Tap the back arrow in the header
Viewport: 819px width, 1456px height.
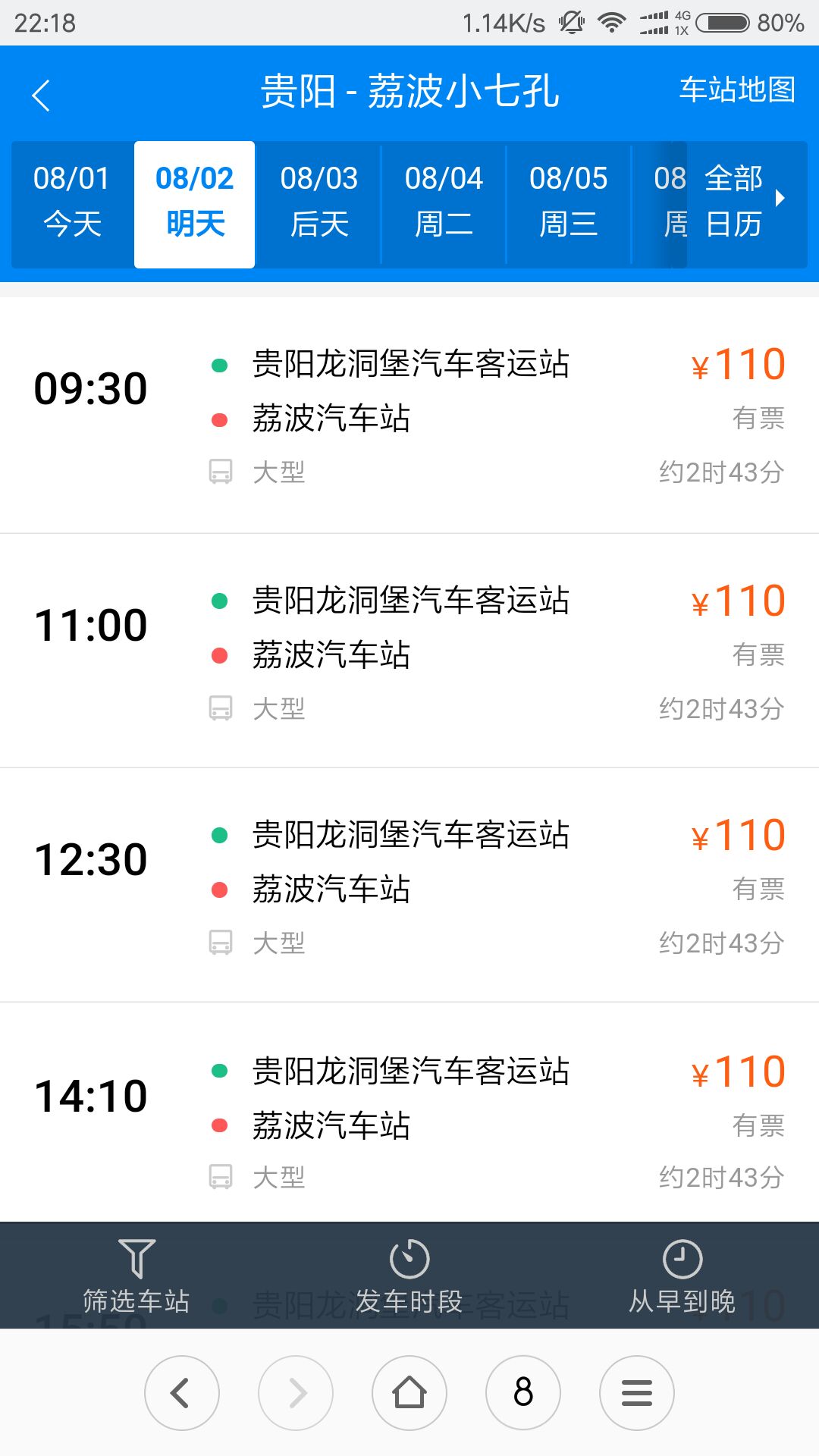[x=42, y=96]
